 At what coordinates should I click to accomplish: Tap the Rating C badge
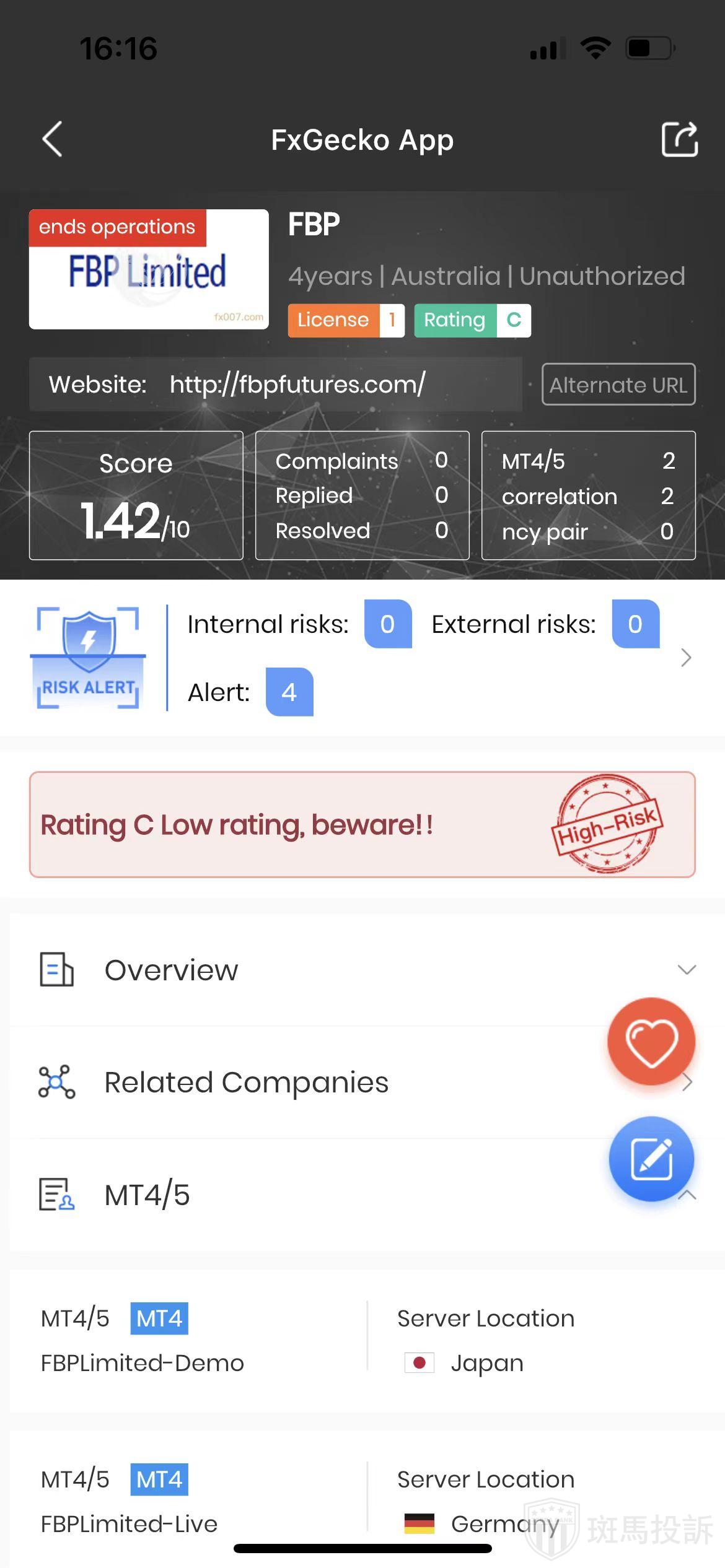(x=472, y=320)
